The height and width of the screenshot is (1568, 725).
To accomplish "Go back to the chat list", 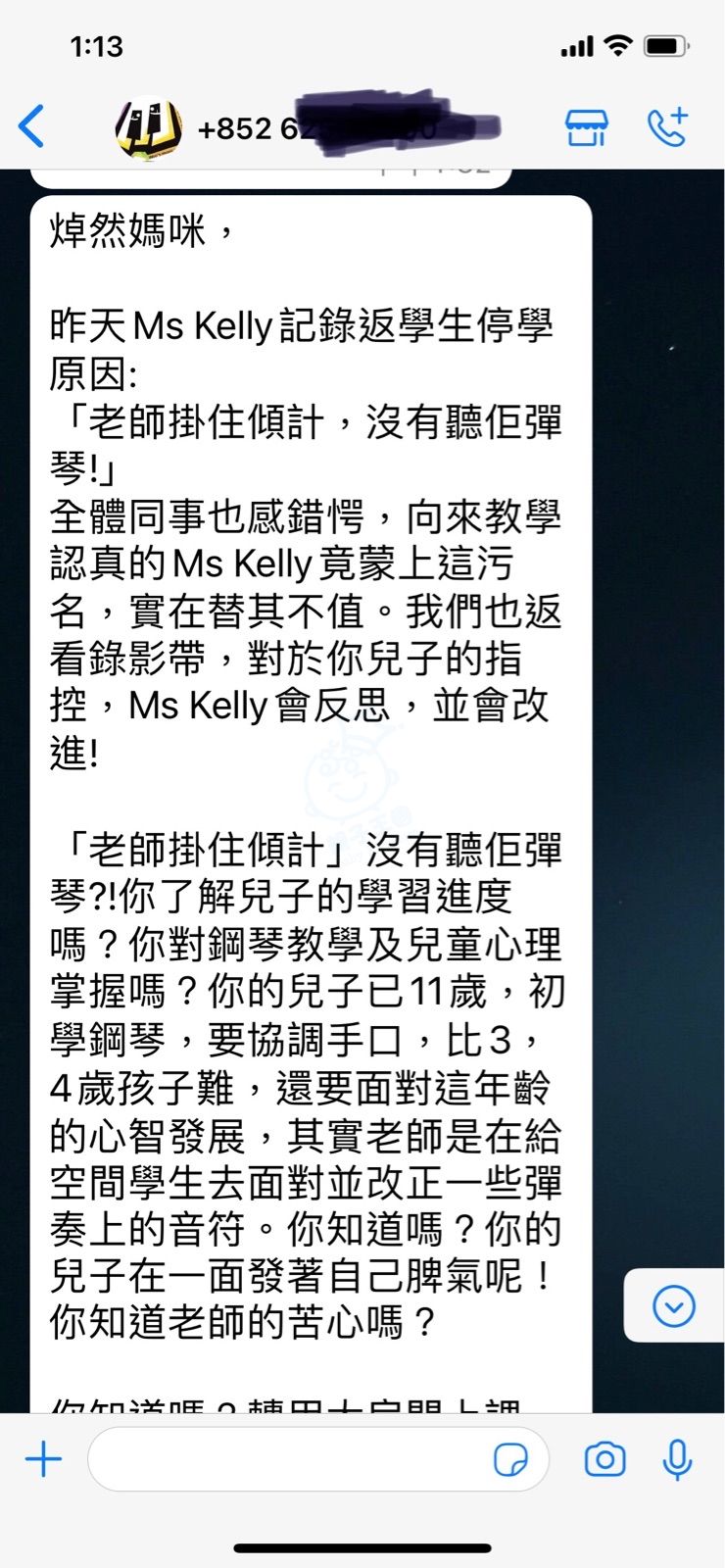I will [x=32, y=127].
